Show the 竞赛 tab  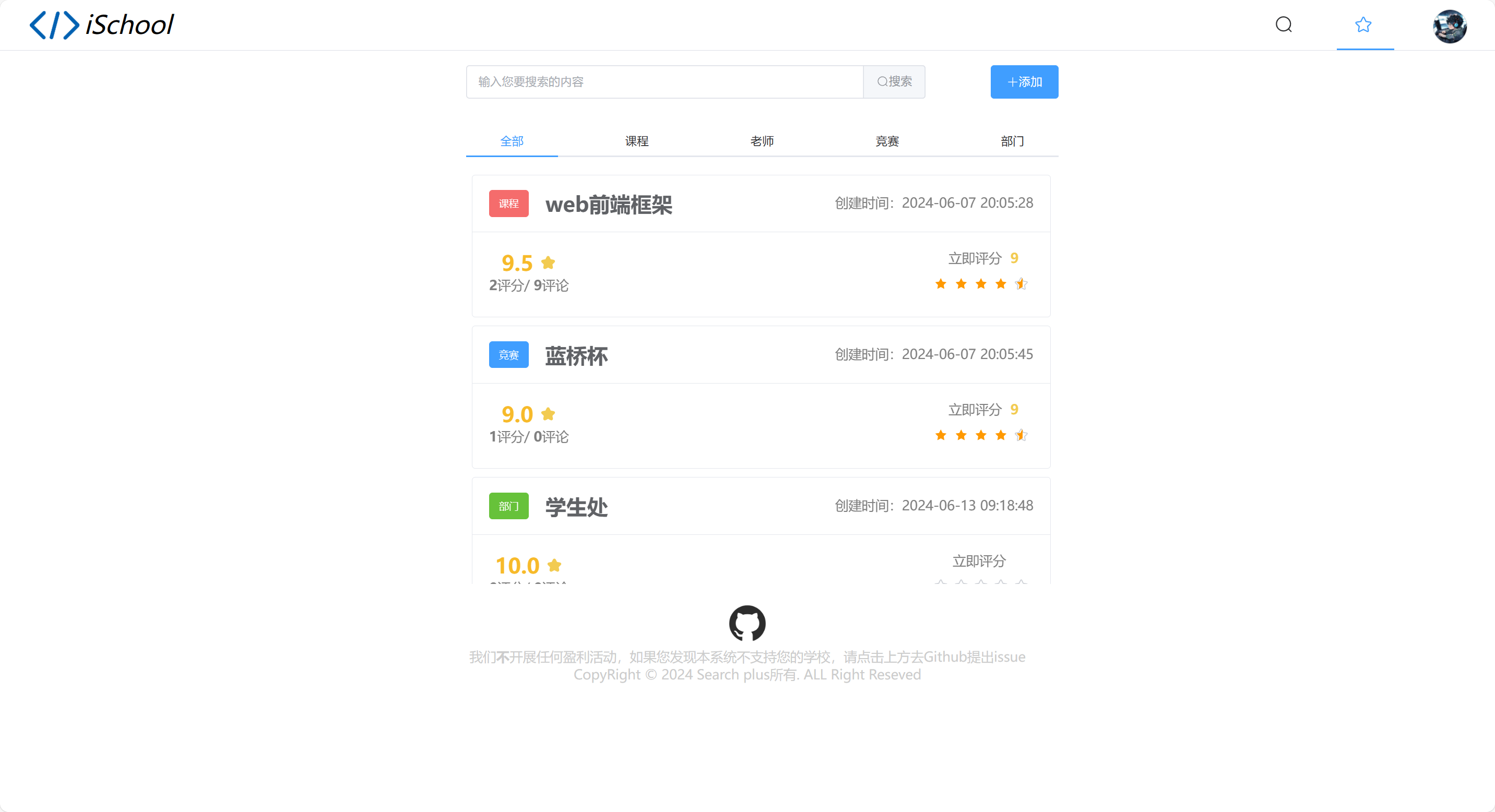pos(887,141)
